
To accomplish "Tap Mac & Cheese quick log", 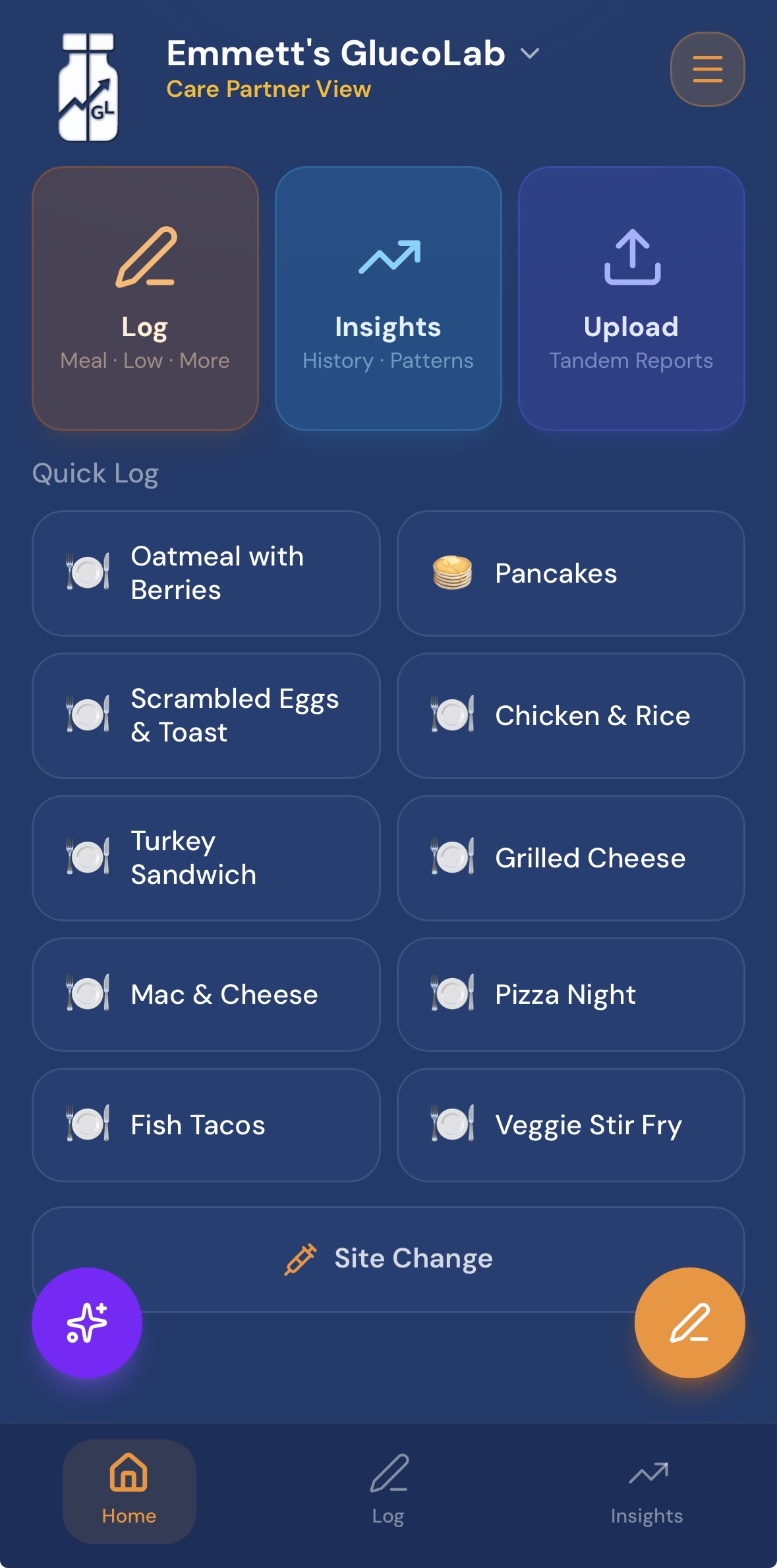I will point(206,995).
